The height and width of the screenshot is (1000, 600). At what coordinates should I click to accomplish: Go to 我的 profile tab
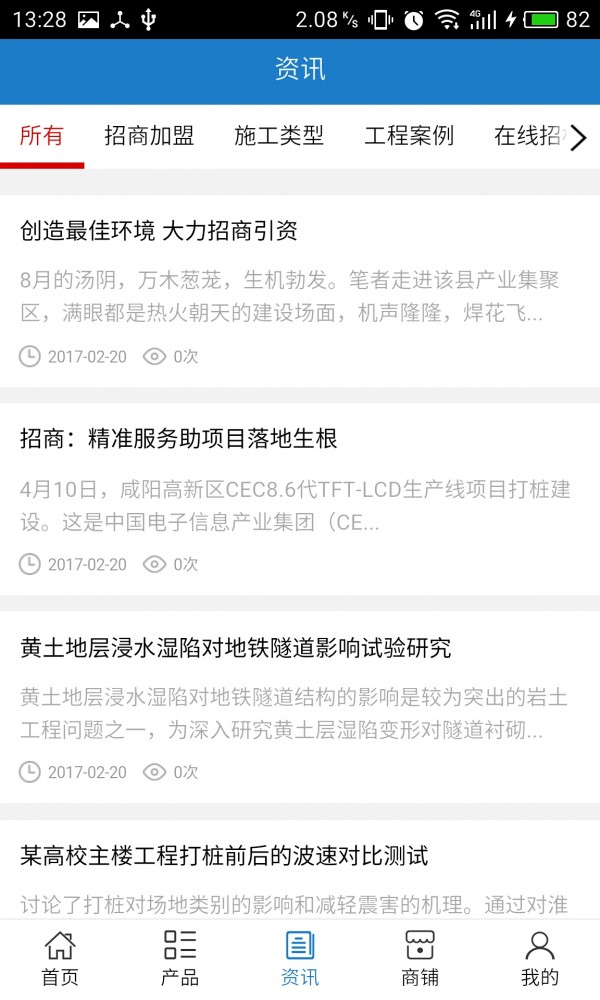[540, 959]
